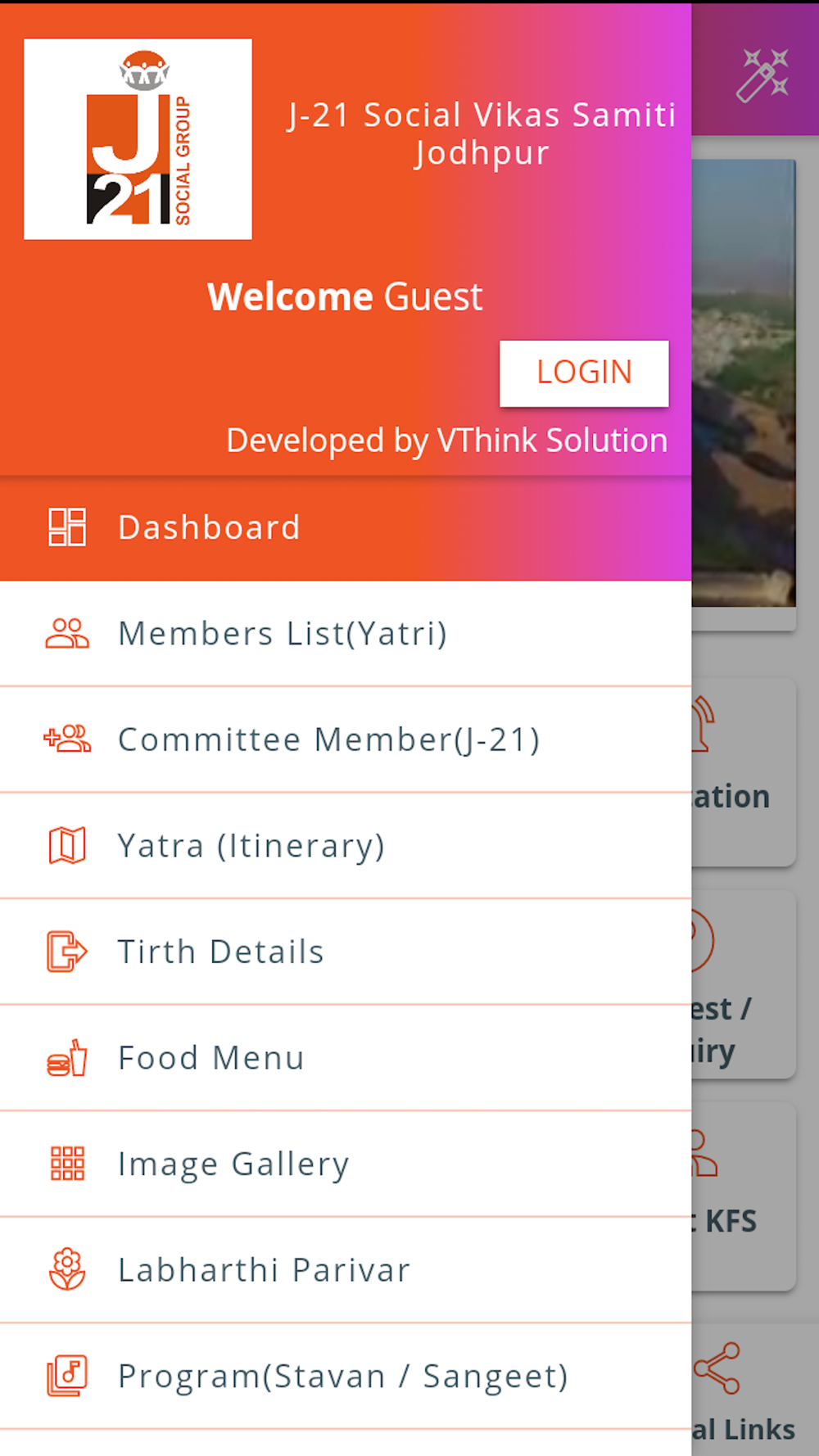This screenshot has width=819, height=1456.
Task: Tap the LOGIN button
Action: [584, 373]
